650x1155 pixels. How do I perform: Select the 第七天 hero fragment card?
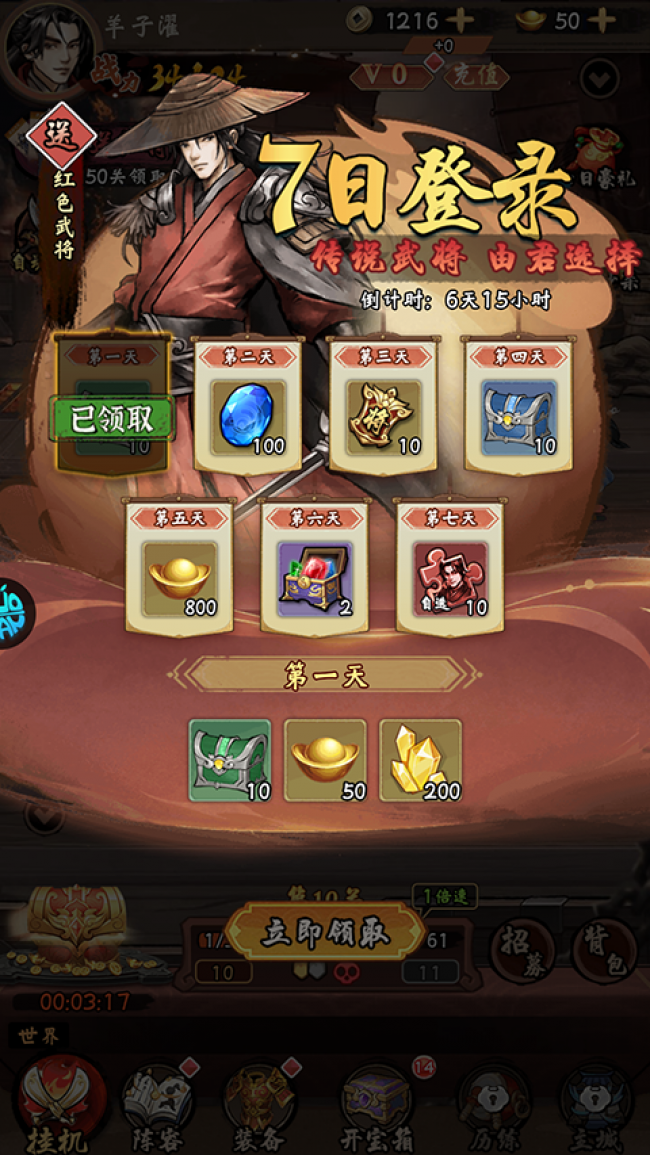point(450,568)
